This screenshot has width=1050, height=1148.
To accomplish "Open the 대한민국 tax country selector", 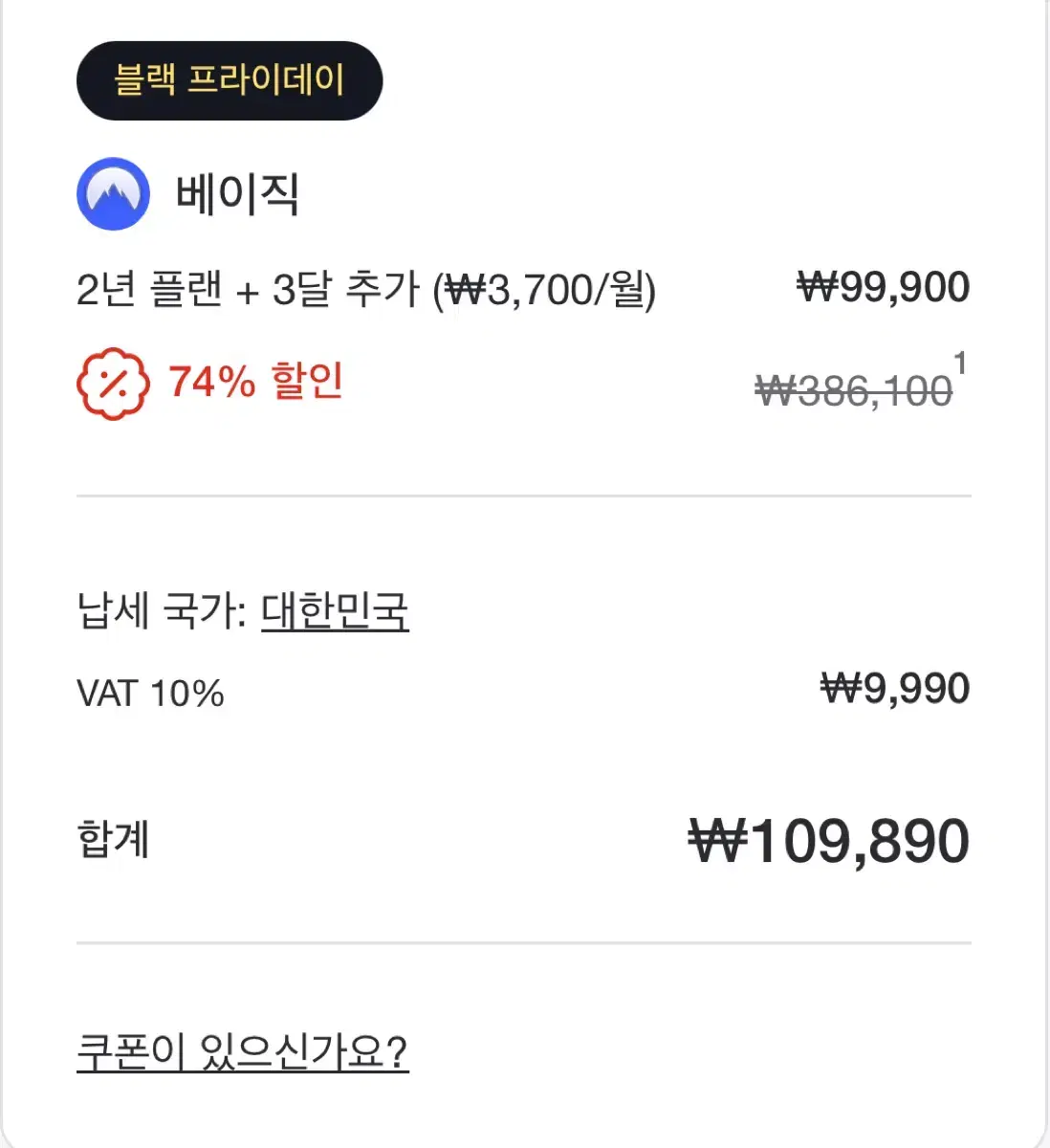I will (x=335, y=612).
